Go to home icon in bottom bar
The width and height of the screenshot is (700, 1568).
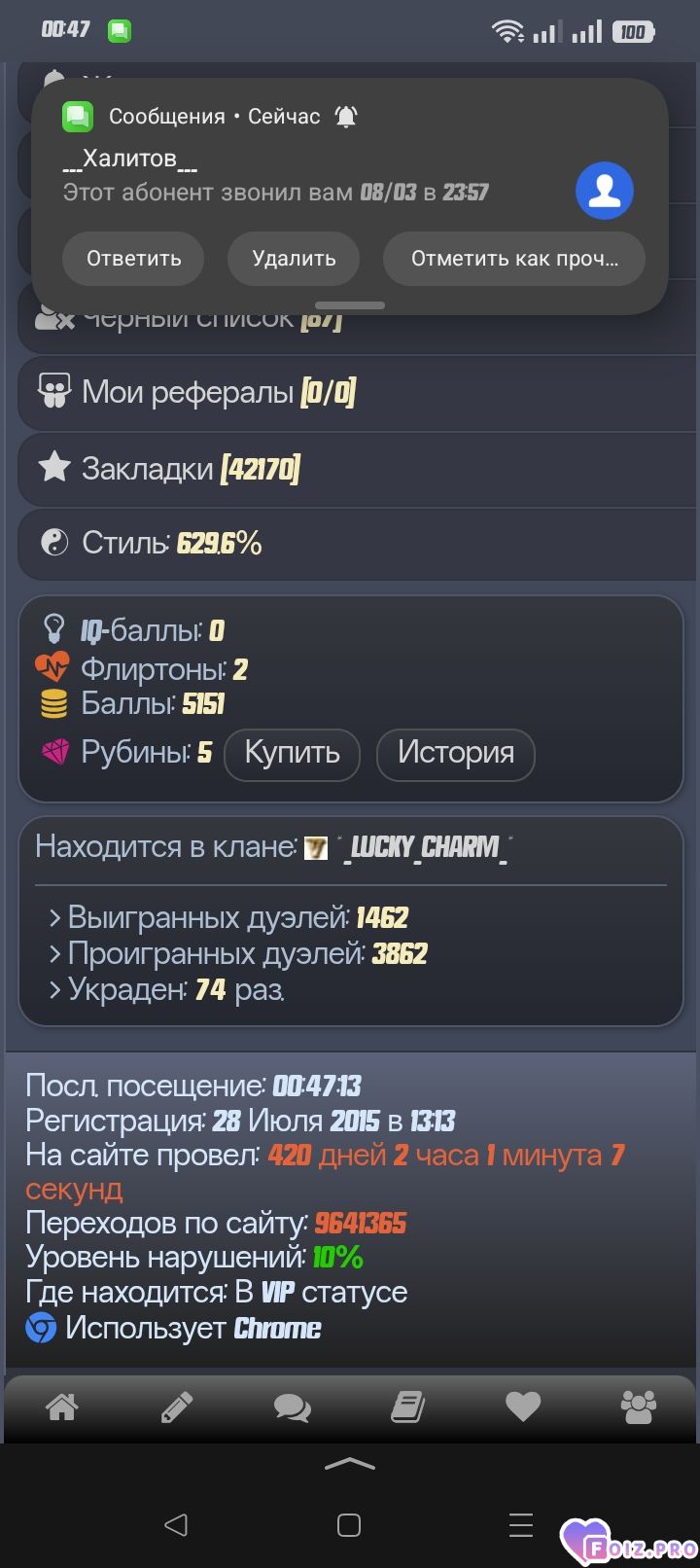pos(62,1407)
